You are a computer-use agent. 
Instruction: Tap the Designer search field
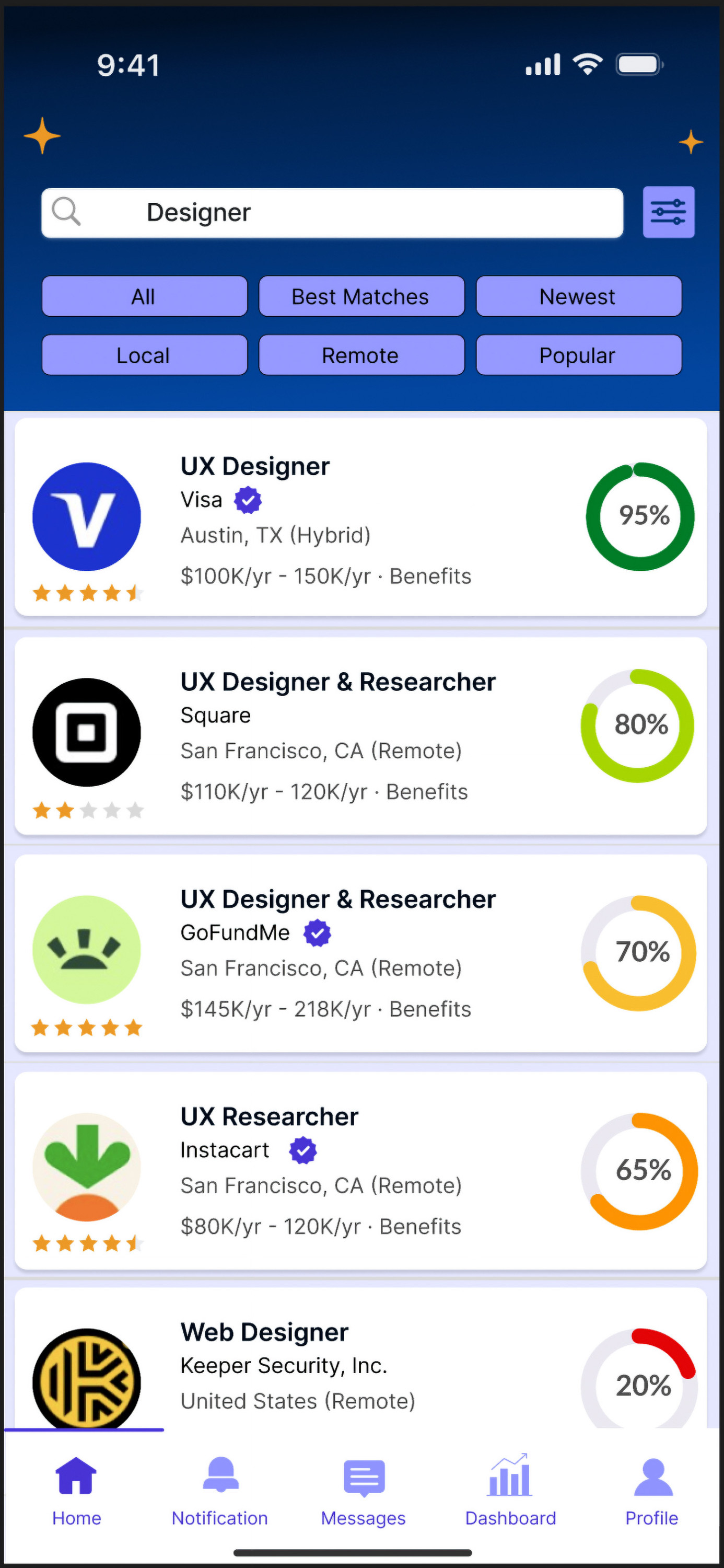click(332, 213)
